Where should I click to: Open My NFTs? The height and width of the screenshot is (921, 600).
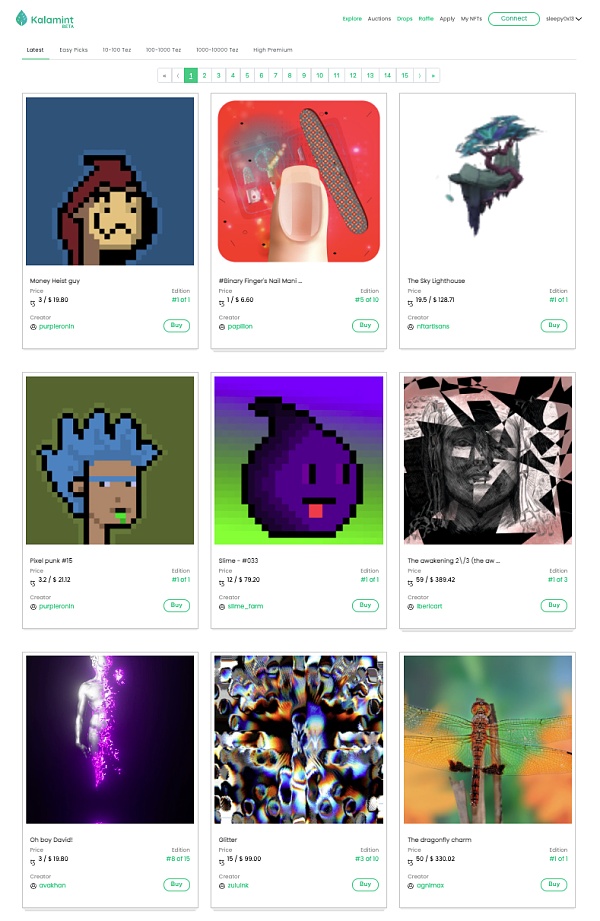(x=471, y=19)
